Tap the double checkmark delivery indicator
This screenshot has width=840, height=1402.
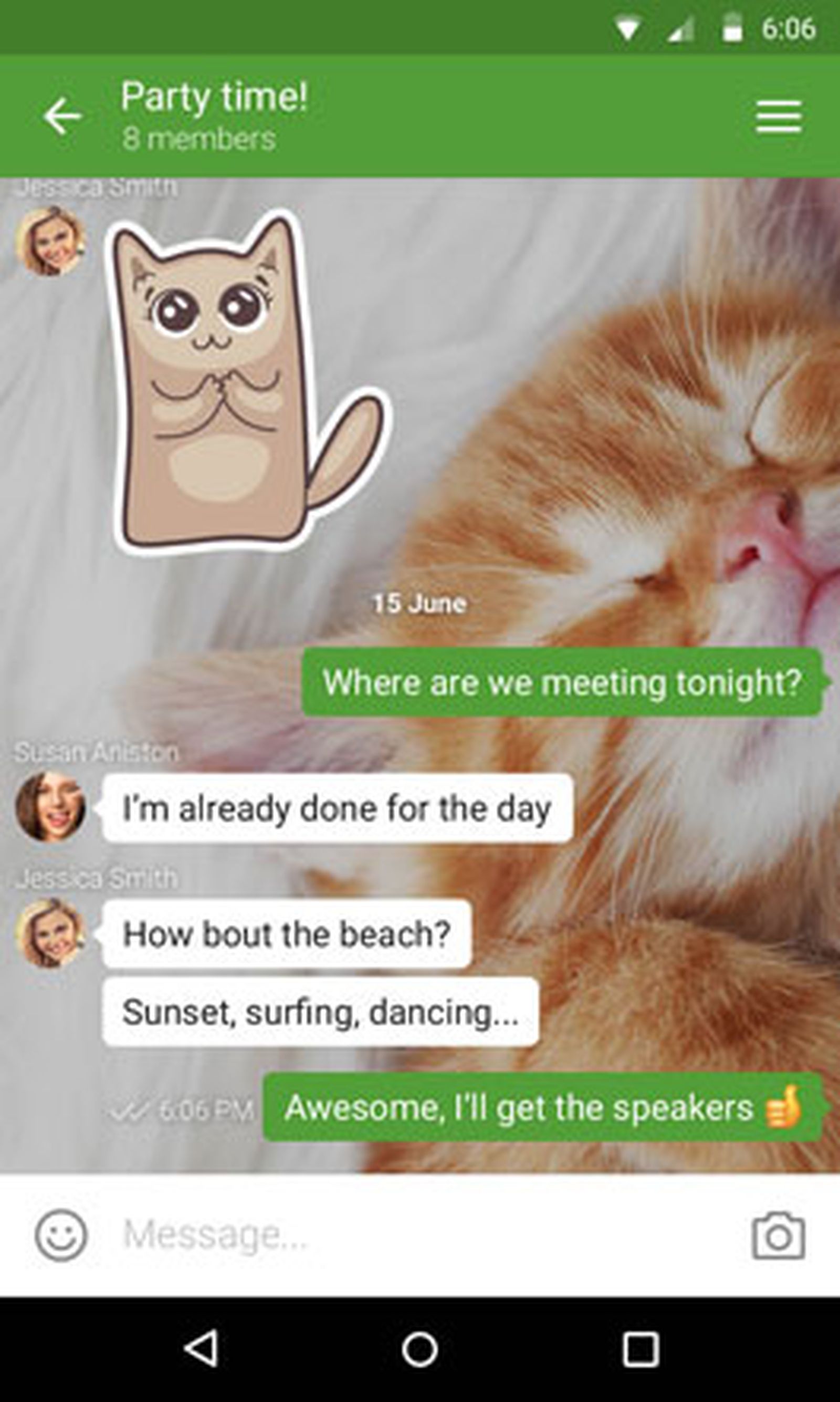click(130, 1109)
